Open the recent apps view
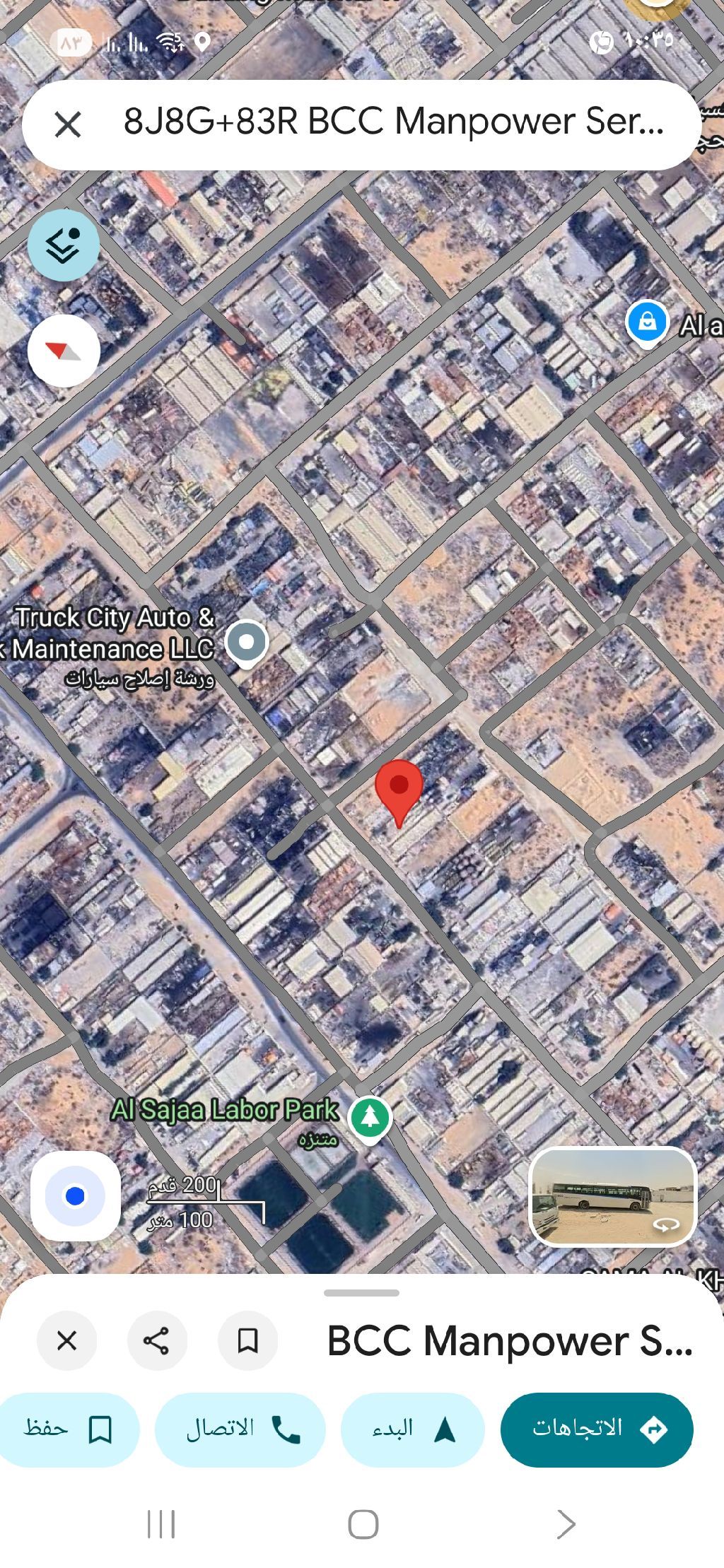The height and width of the screenshot is (1568, 724). 161,1524
